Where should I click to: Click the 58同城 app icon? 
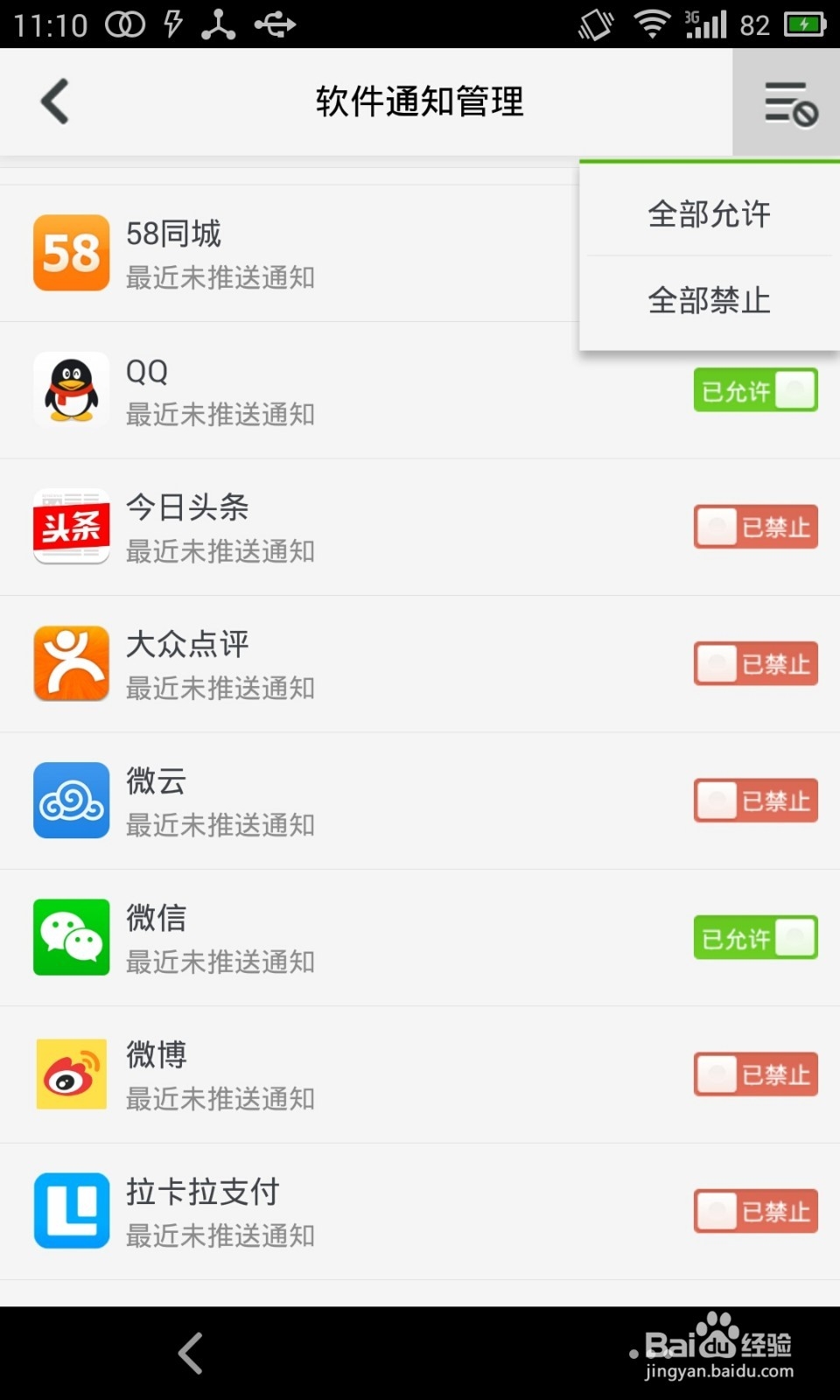coord(71,253)
